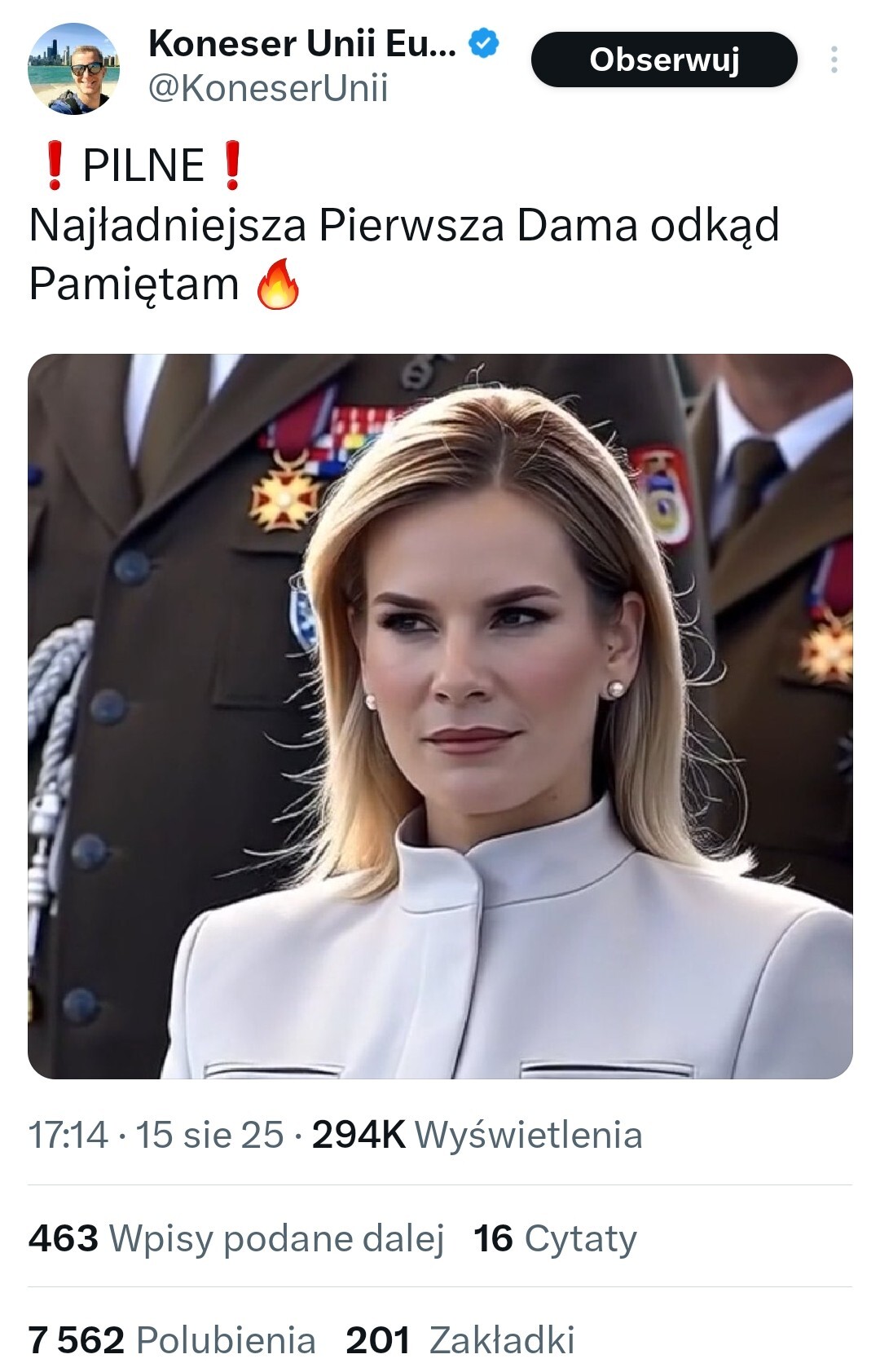
Task: Open the post's overflow menu
Action: 834,60
